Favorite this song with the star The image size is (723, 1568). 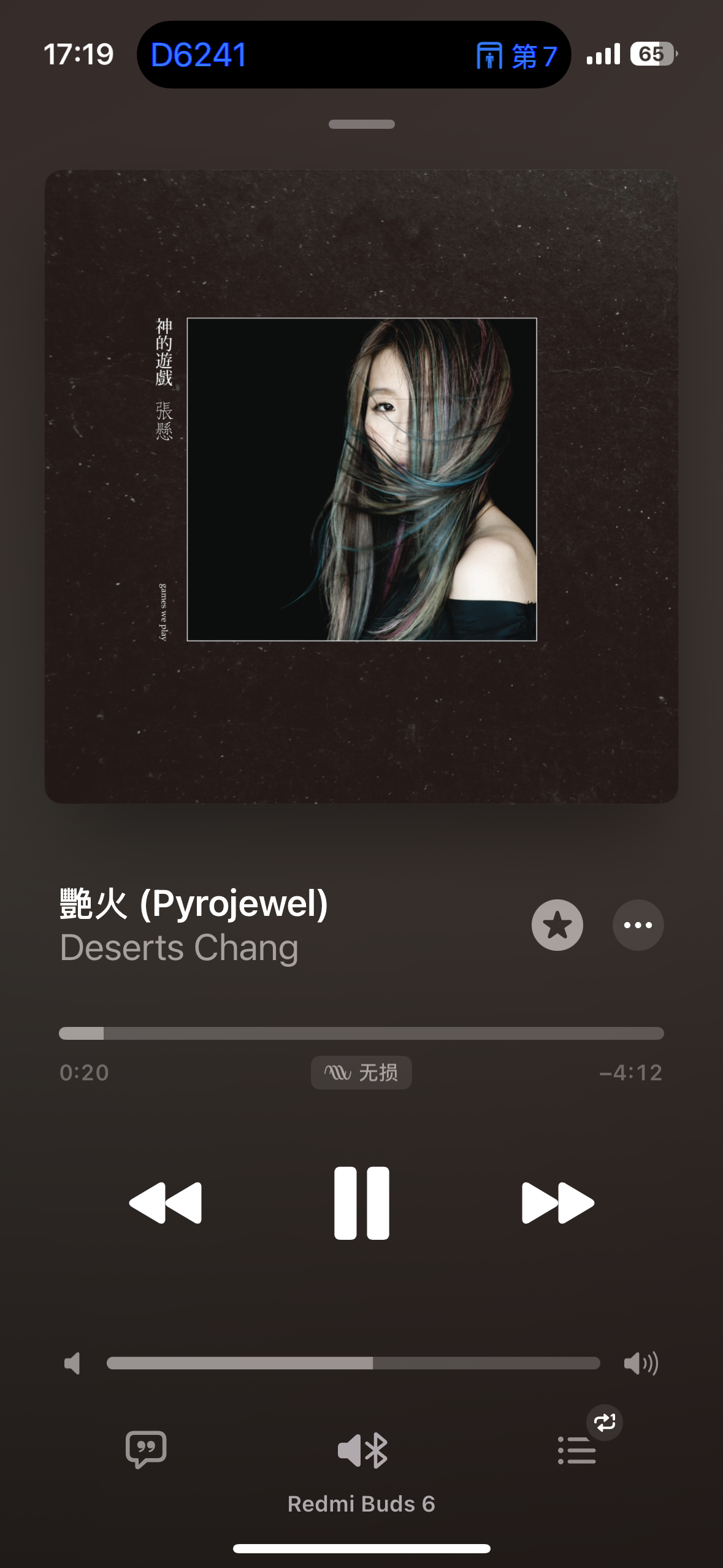(557, 925)
